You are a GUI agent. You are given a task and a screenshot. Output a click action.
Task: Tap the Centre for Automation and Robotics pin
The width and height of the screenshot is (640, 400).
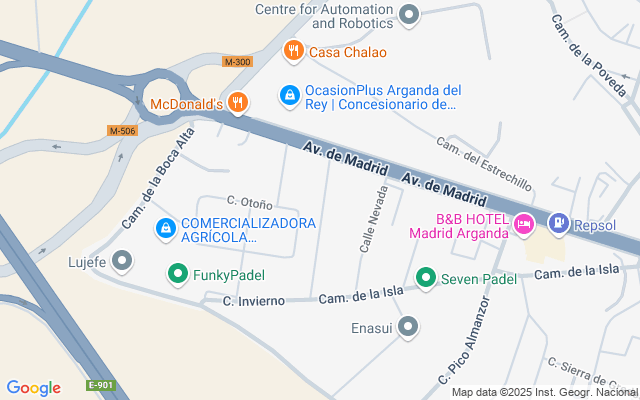[408, 14]
